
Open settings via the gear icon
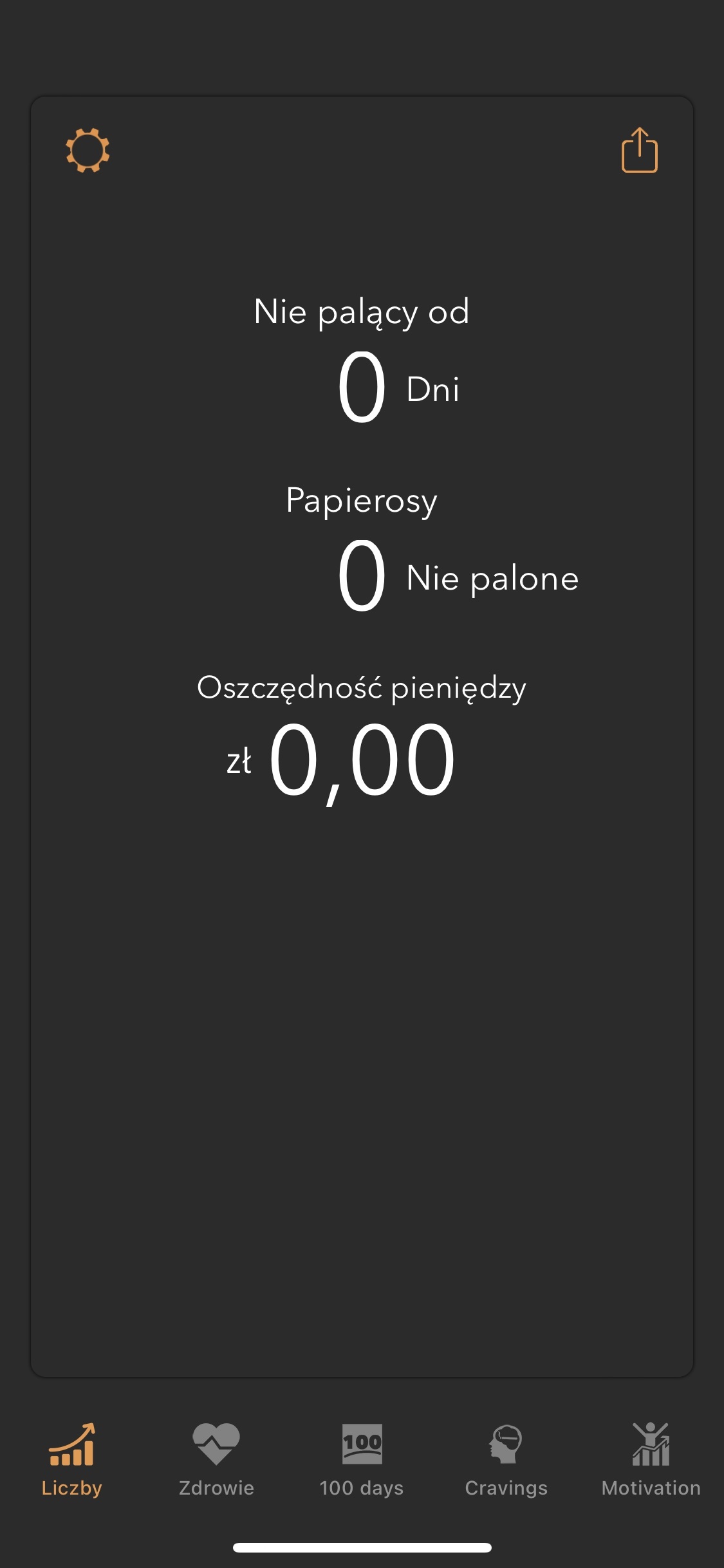click(88, 151)
